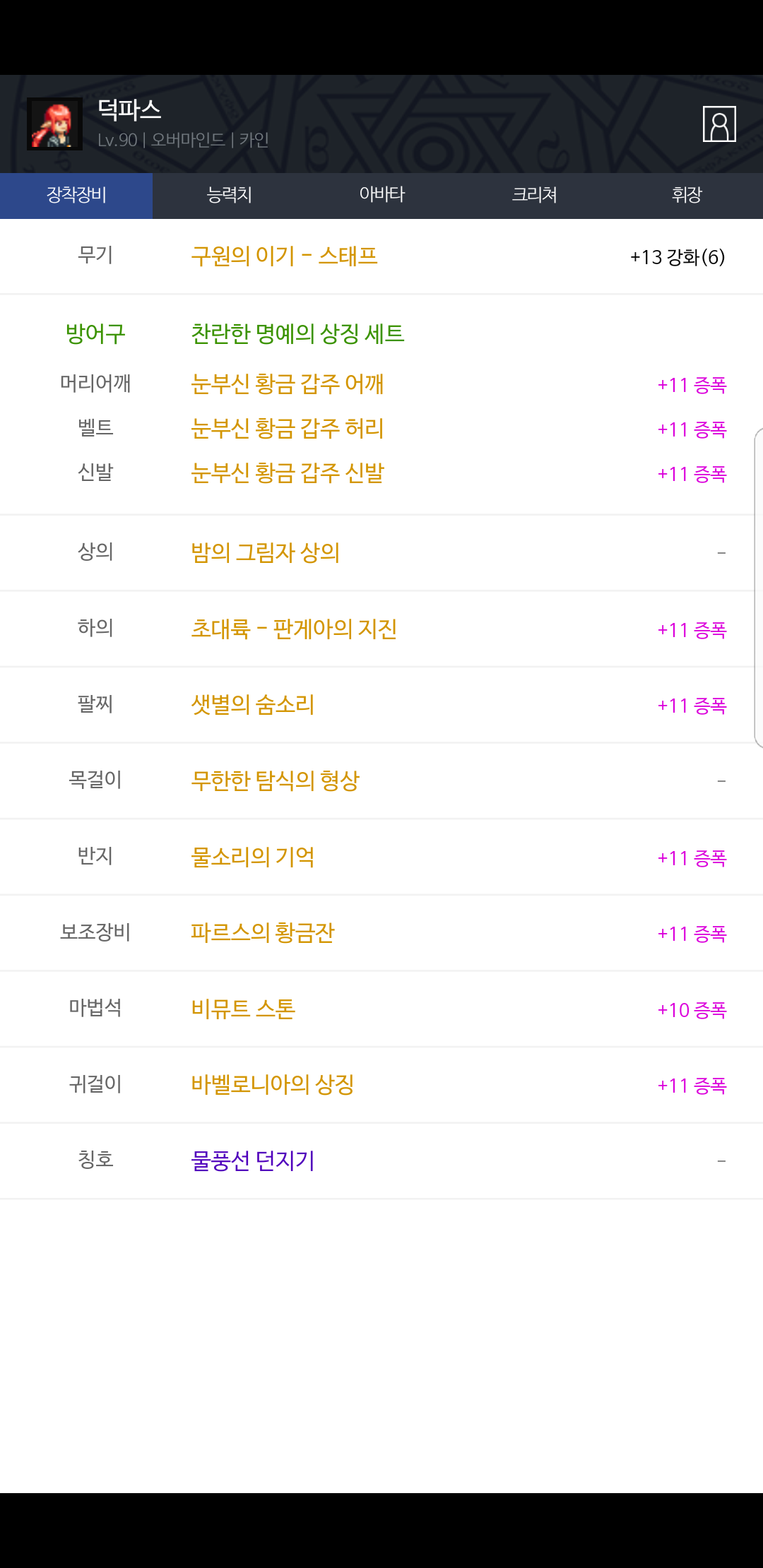Switch to the 아바타 tab
The width and height of the screenshot is (763, 1568).
click(x=381, y=196)
